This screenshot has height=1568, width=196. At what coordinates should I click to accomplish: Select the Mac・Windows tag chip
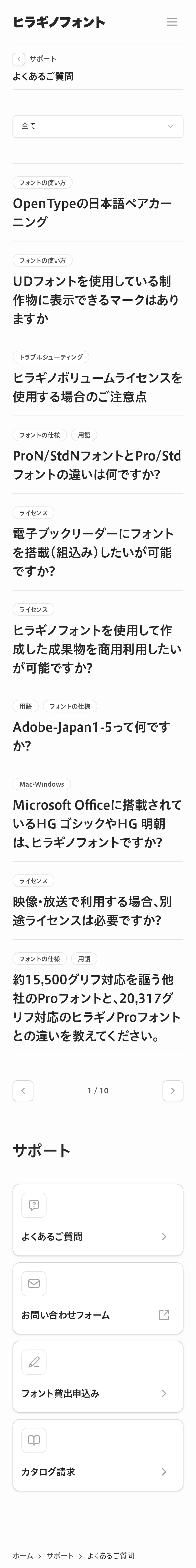pyautogui.click(x=41, y=784)
